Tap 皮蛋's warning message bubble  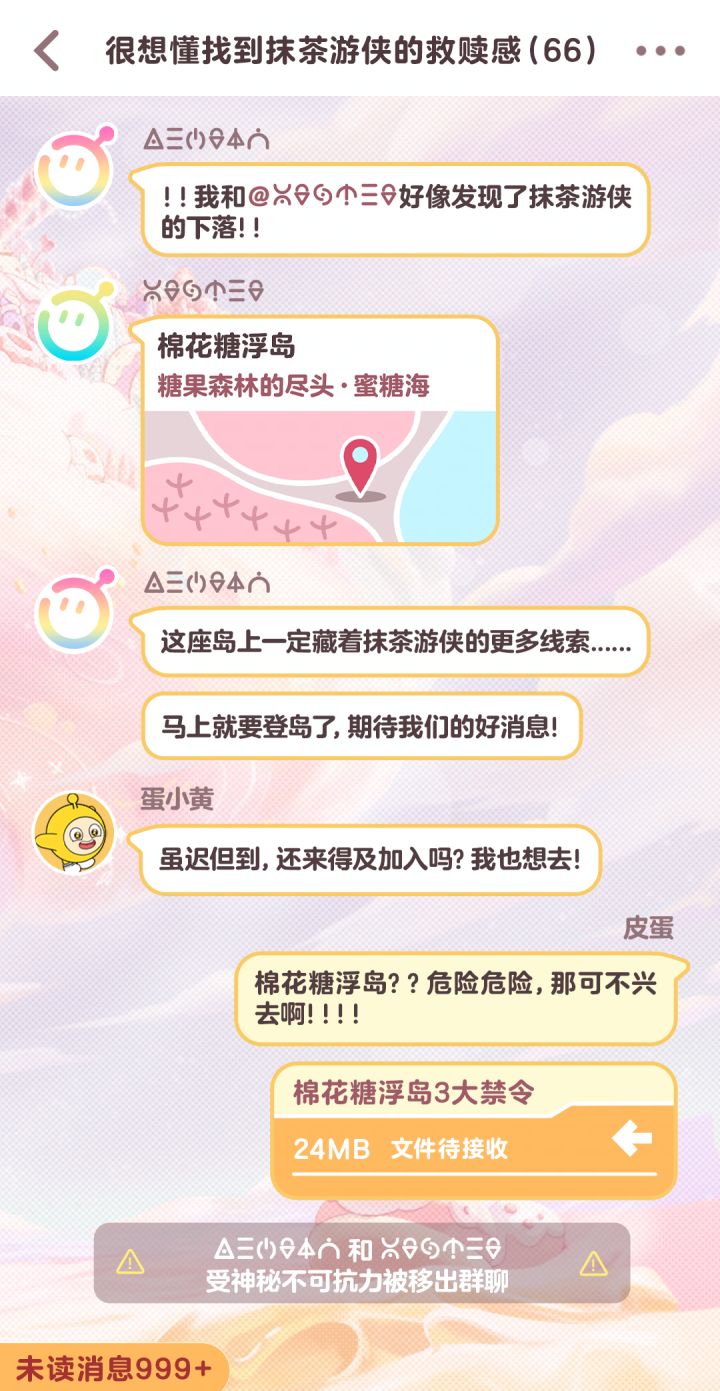tap(456, 997)
